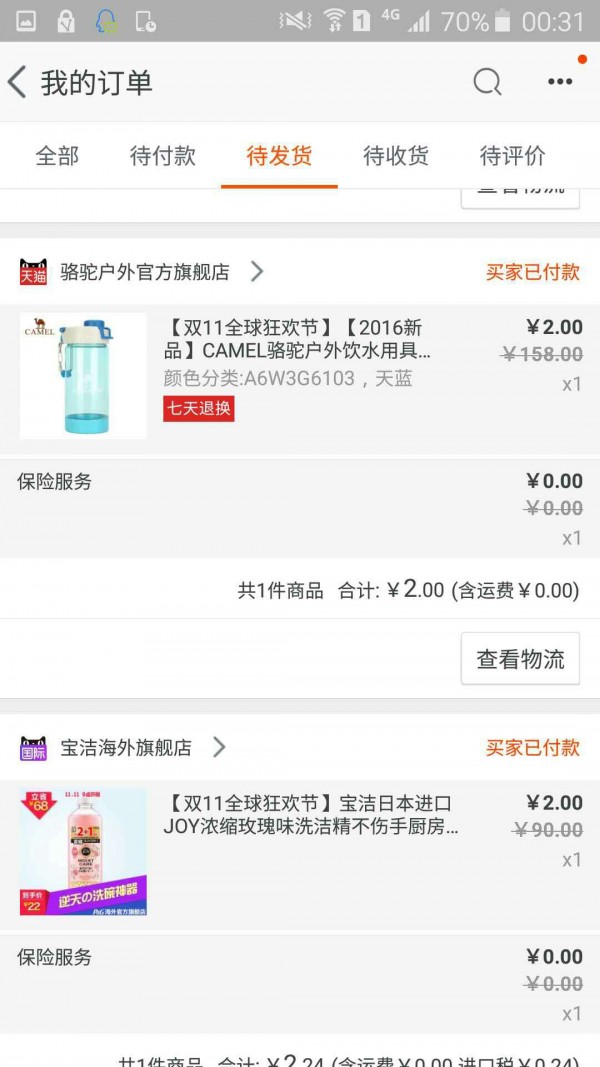Tap 查看物流 under the CAMEL order
Screen dimensions: 600x1067
520,659
